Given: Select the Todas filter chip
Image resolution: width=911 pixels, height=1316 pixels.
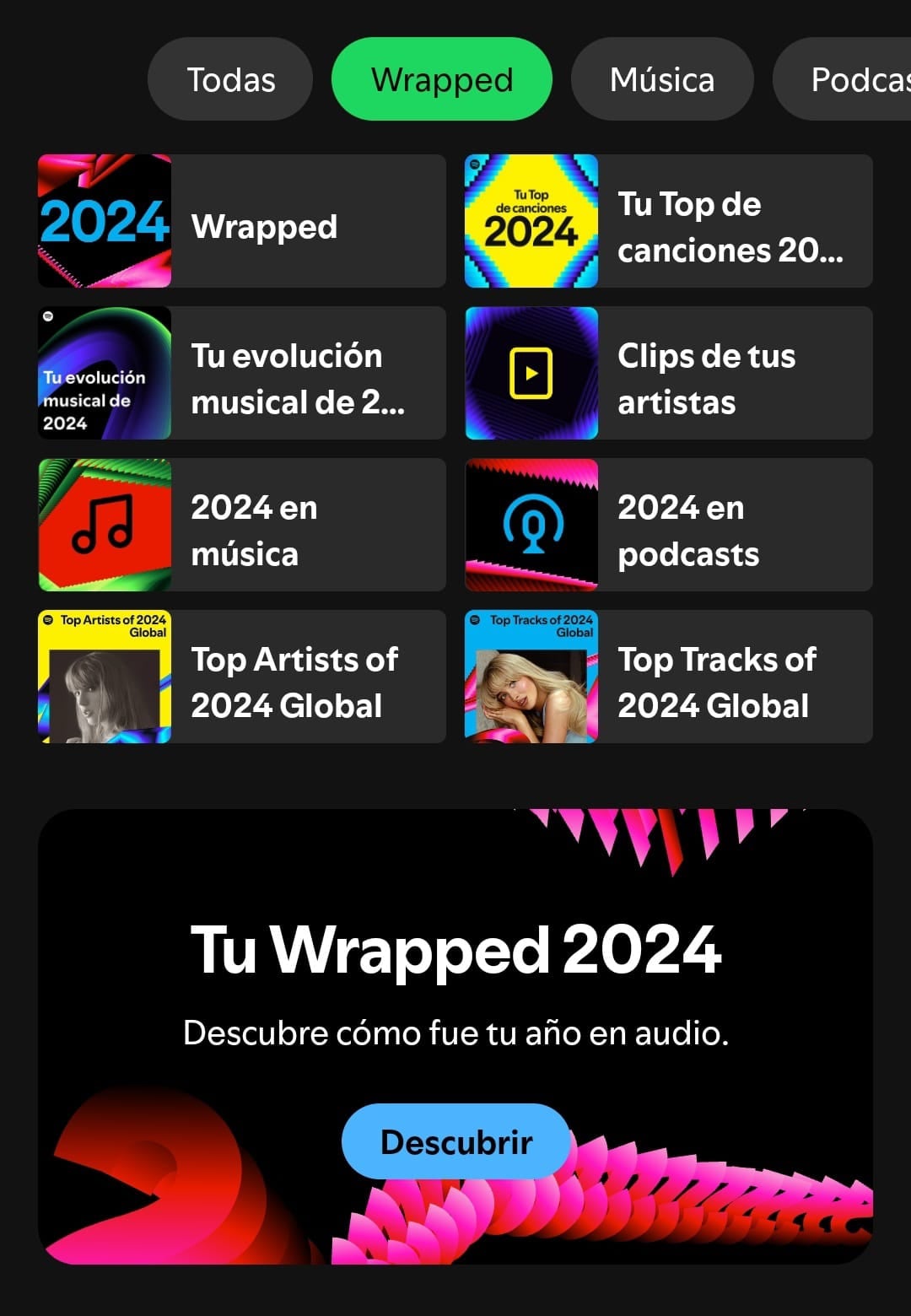Looking at the screenshot, I should tap(230, 80).
